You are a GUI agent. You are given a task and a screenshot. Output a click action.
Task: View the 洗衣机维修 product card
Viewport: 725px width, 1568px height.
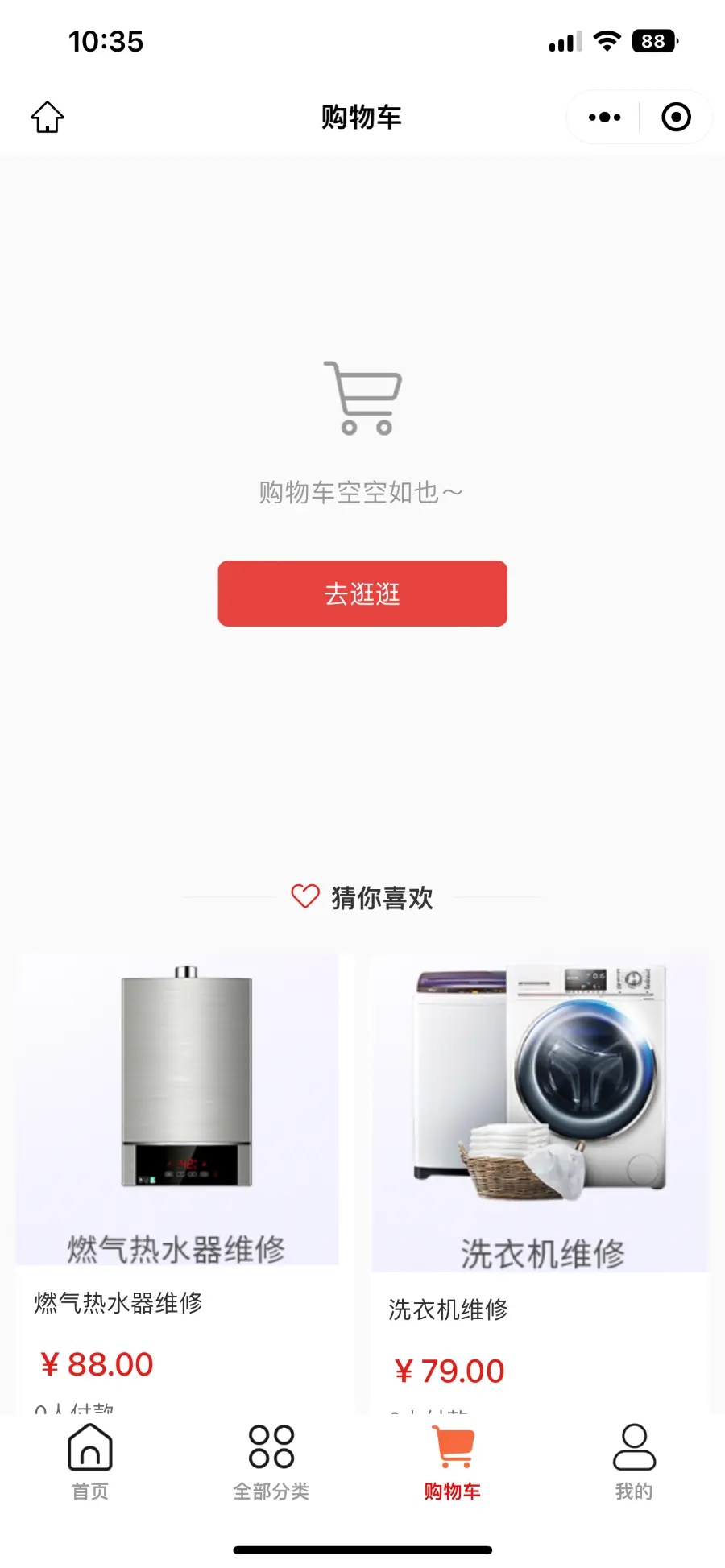point(540,1168)
